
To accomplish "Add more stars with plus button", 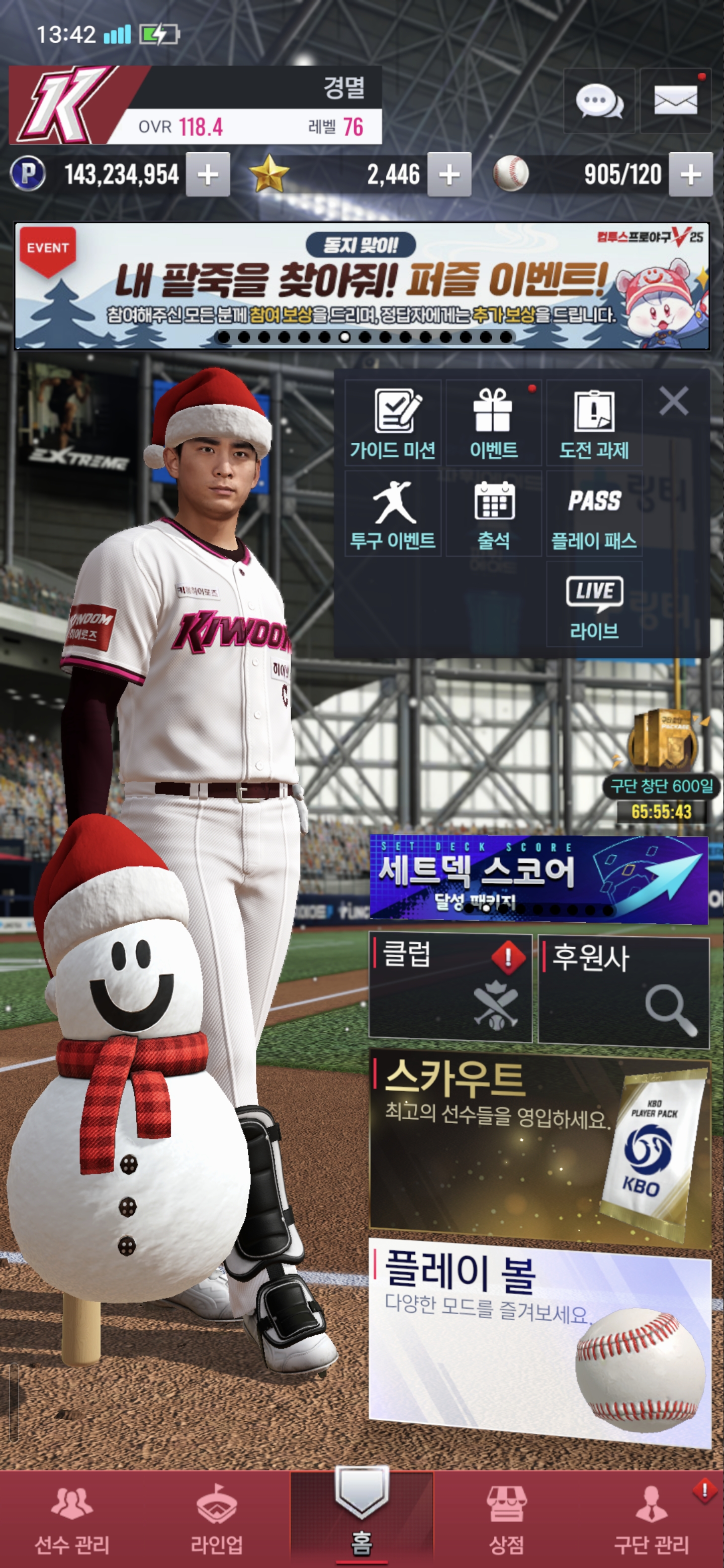I will pyautogui.click(x=449, y=175).
